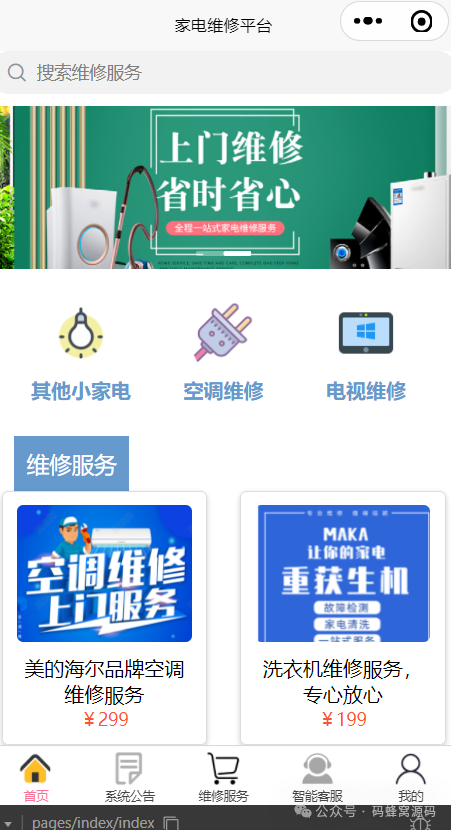Viewport: 451px width, 830px height.
Task: Open the 上门维修 banner
Action: coord(226,187)
